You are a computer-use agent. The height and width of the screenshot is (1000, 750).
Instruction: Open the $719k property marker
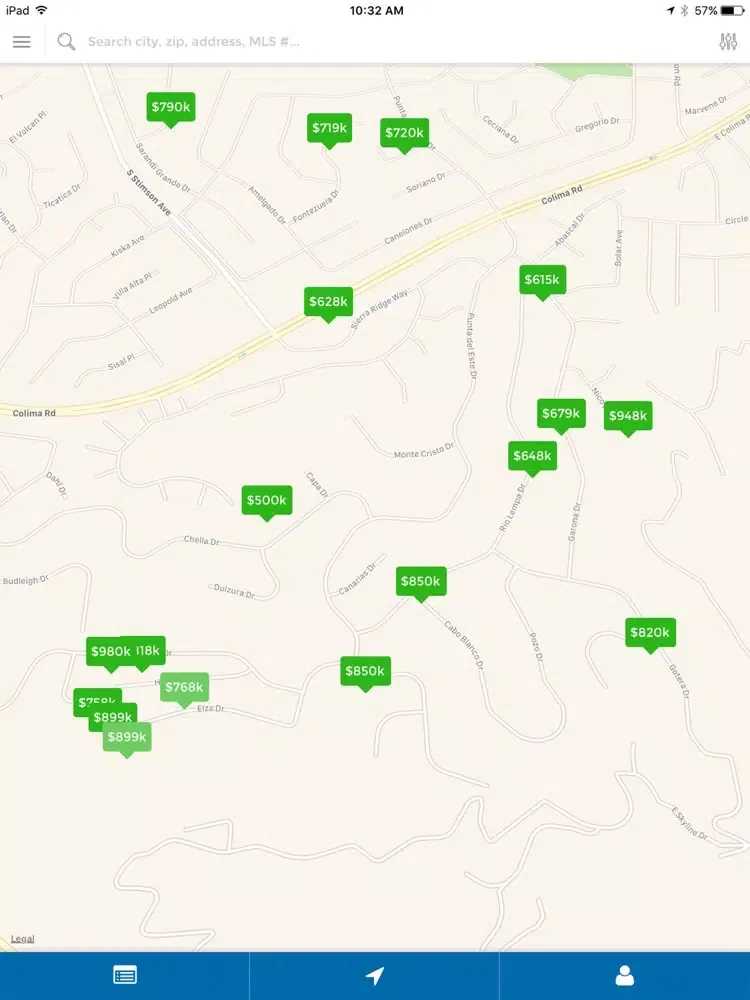tap(330, 128)
